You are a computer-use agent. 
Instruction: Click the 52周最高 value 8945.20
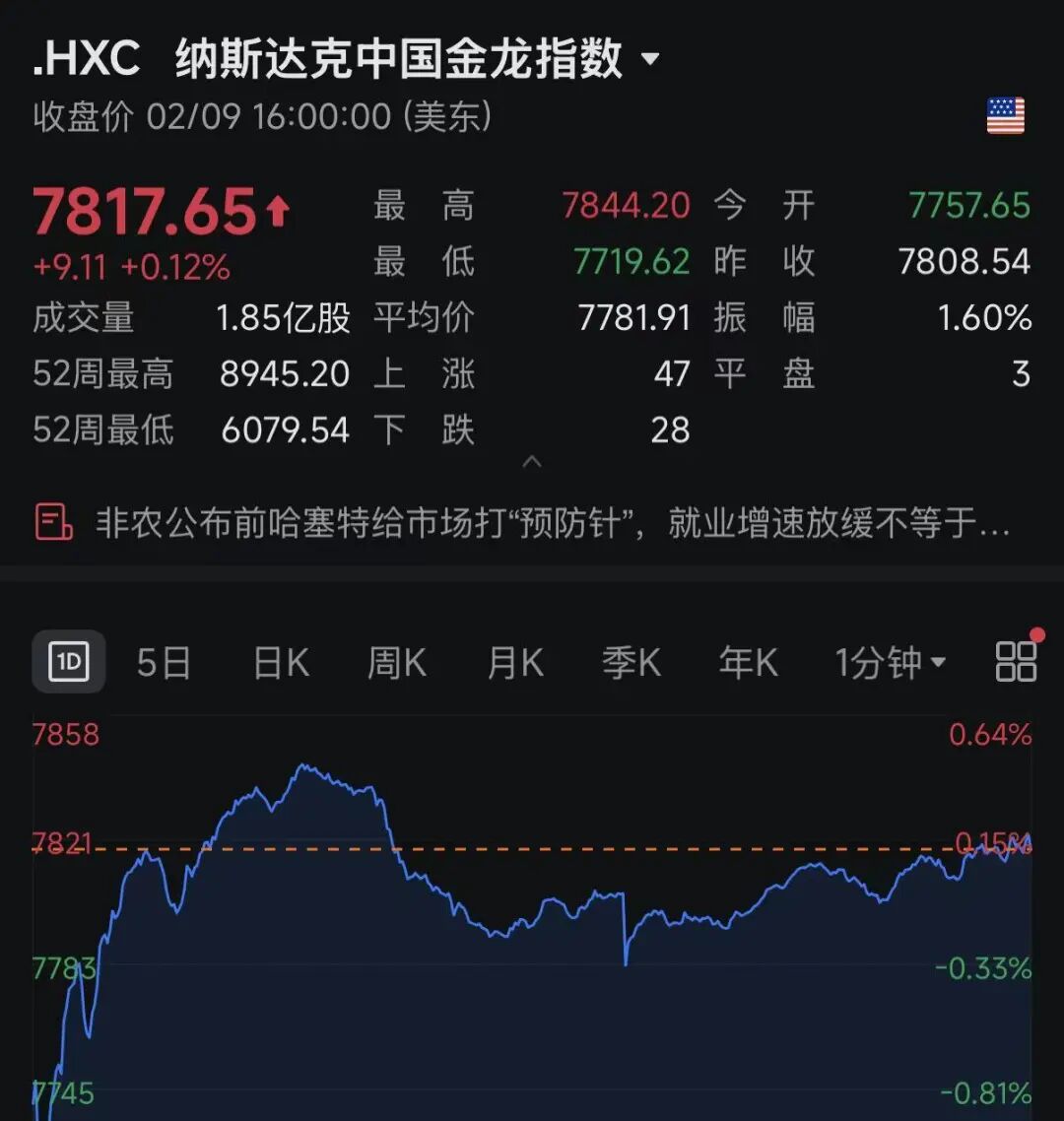284,374
